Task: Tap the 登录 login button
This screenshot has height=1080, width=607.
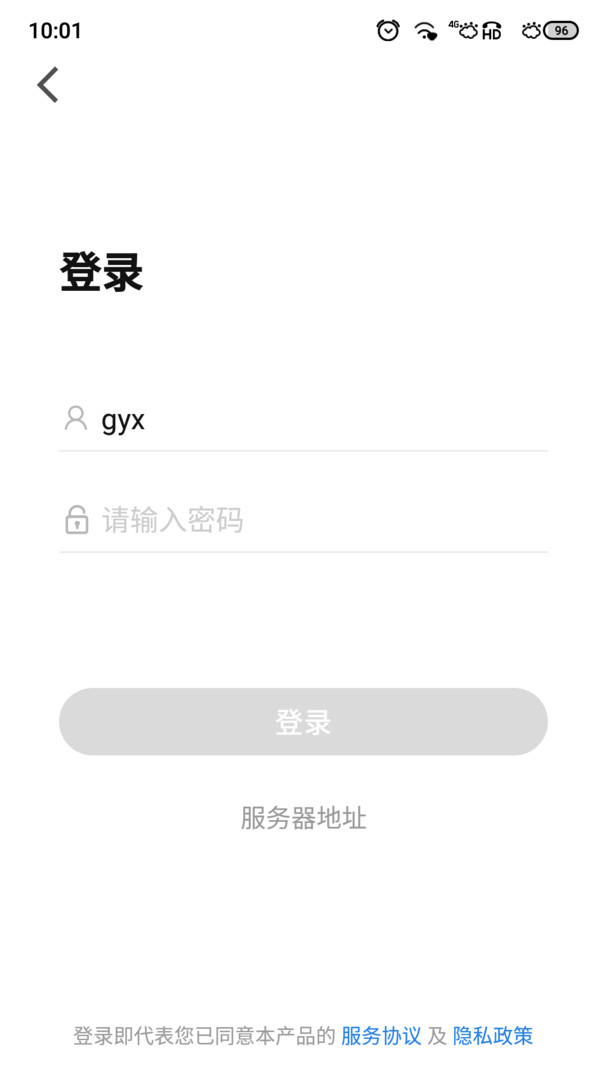Action: pyautogui.click(x=303, y=721)
